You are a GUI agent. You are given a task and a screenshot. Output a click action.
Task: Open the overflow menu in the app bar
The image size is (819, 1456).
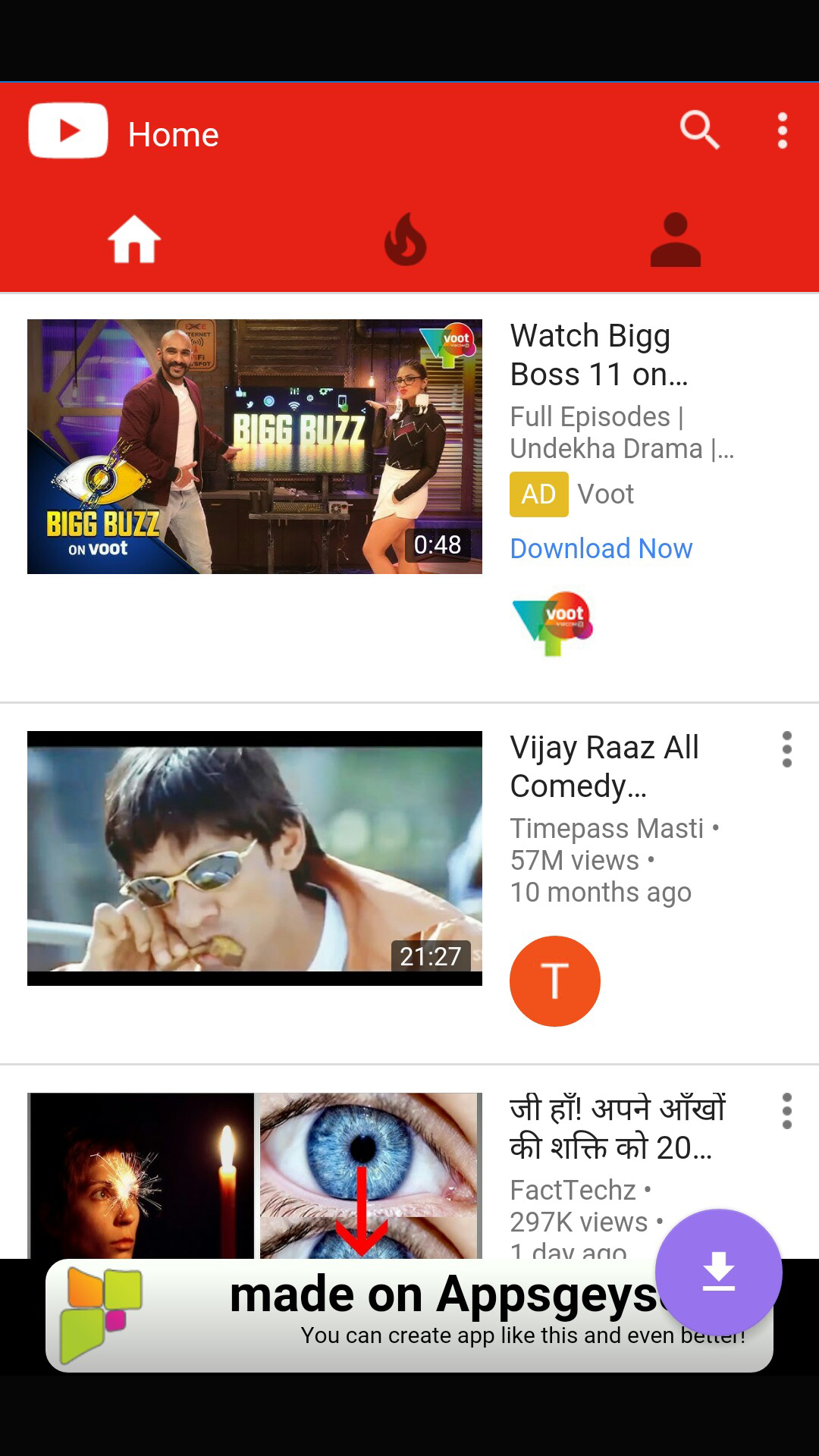(783, 131)
